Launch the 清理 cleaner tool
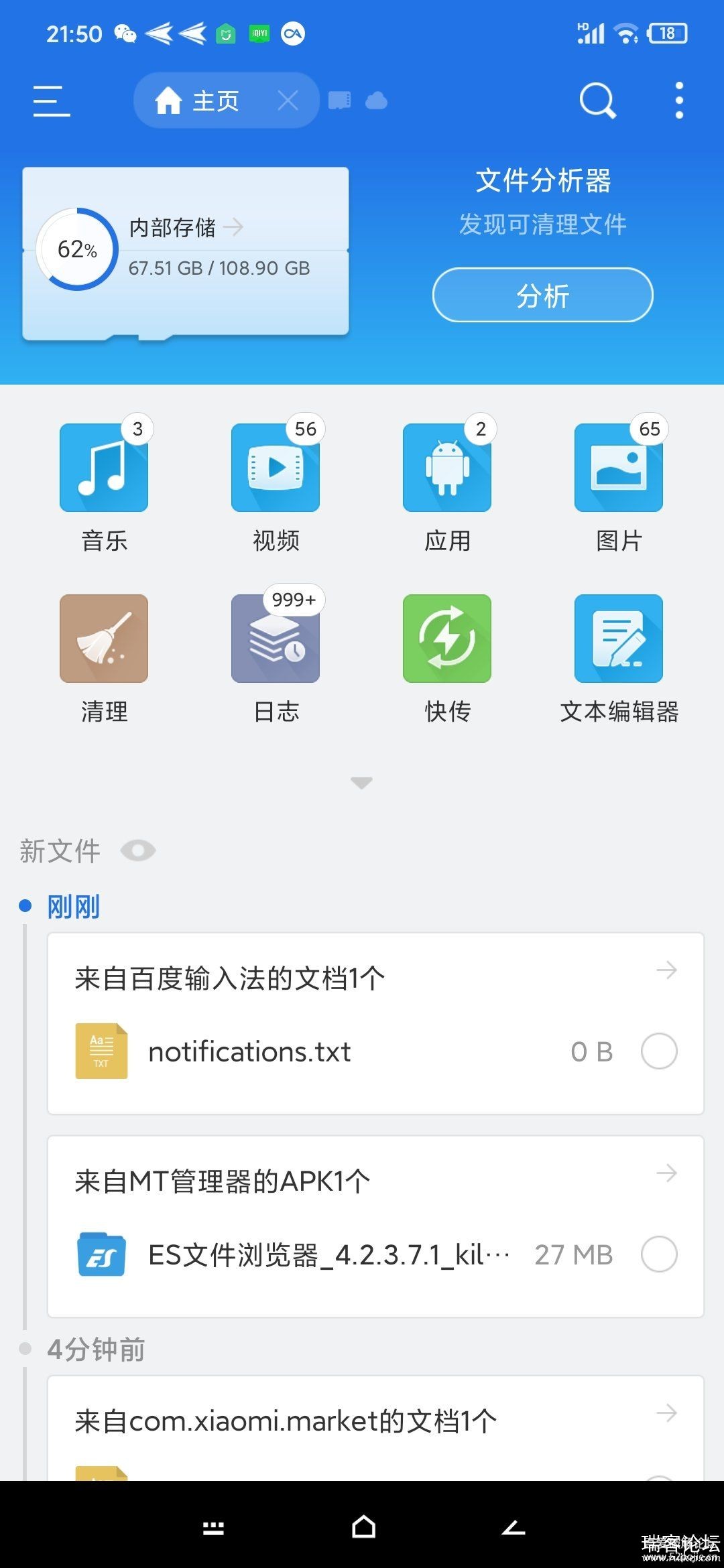This screenshot has width=724, height=1568. 104,639
